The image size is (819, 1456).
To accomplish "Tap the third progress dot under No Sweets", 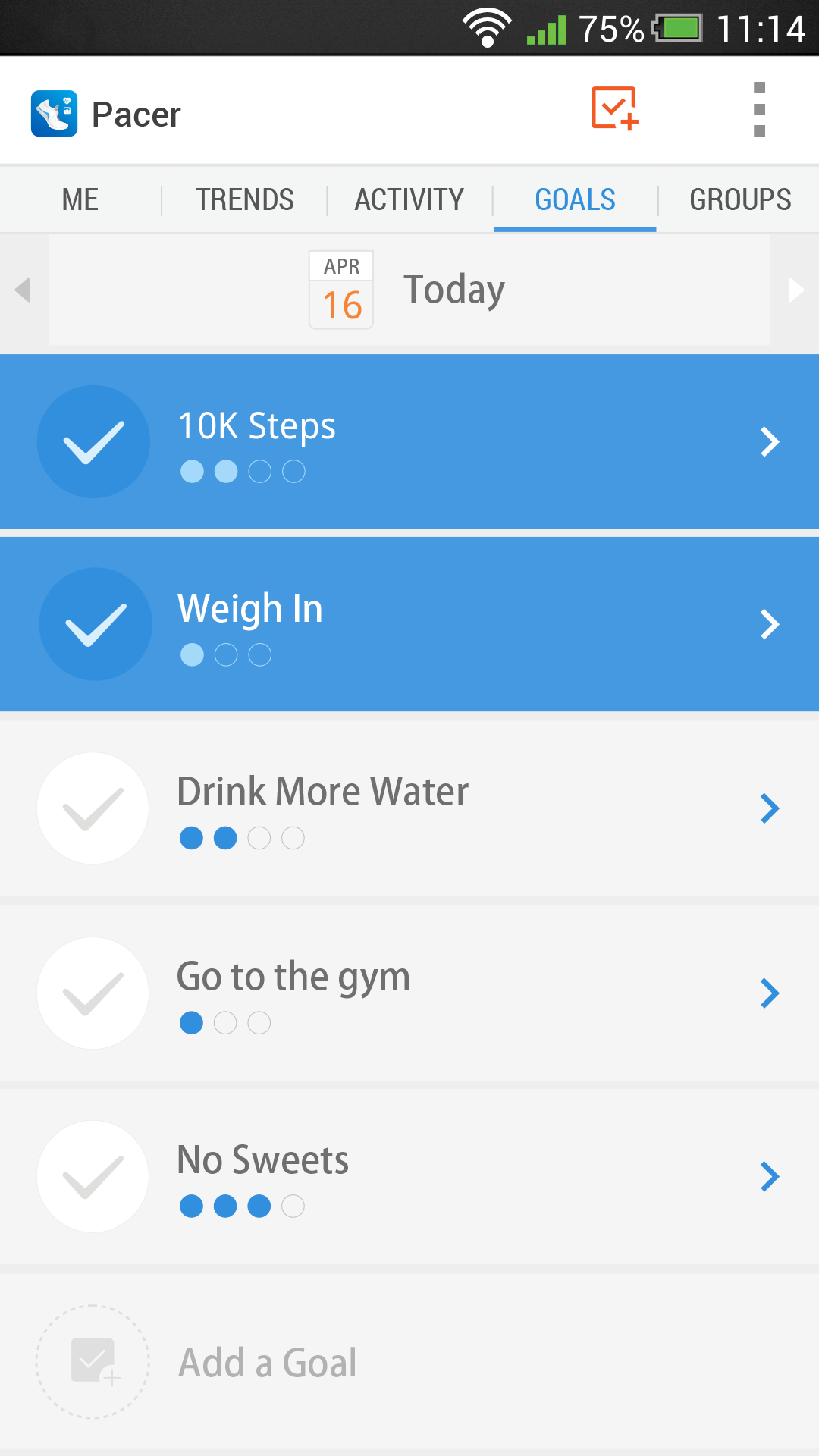I will pyautogui.click(x=259, y=1207).
